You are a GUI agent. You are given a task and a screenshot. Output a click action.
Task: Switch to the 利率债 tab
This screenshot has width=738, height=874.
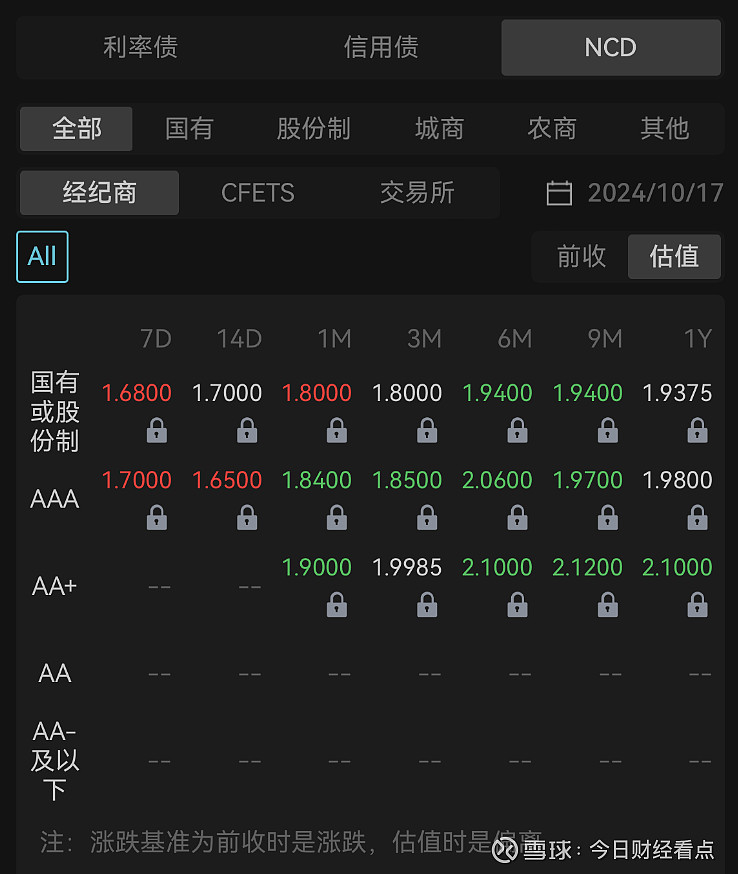click(x=140, y=47)
